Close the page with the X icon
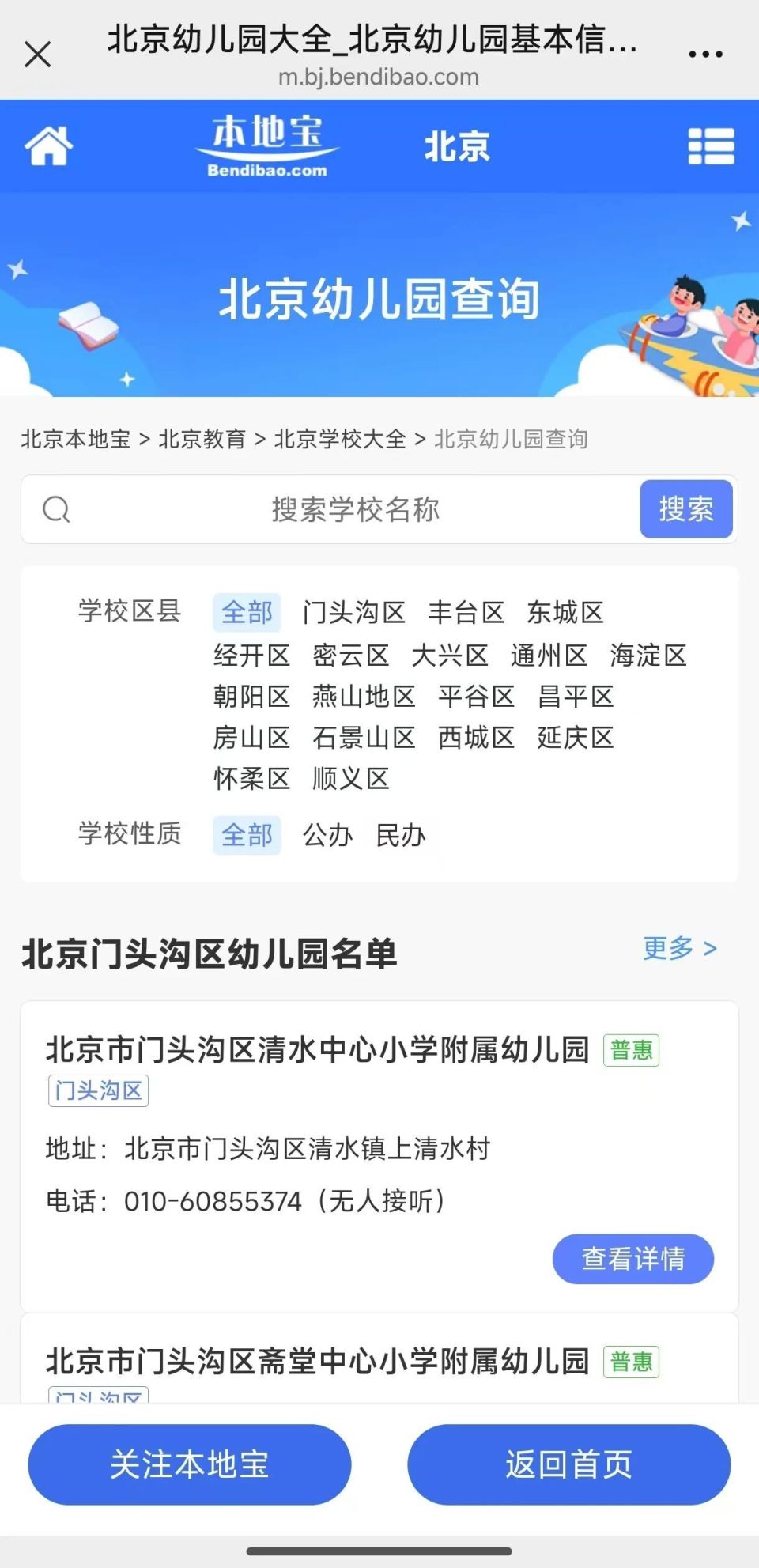 (37, 54)
